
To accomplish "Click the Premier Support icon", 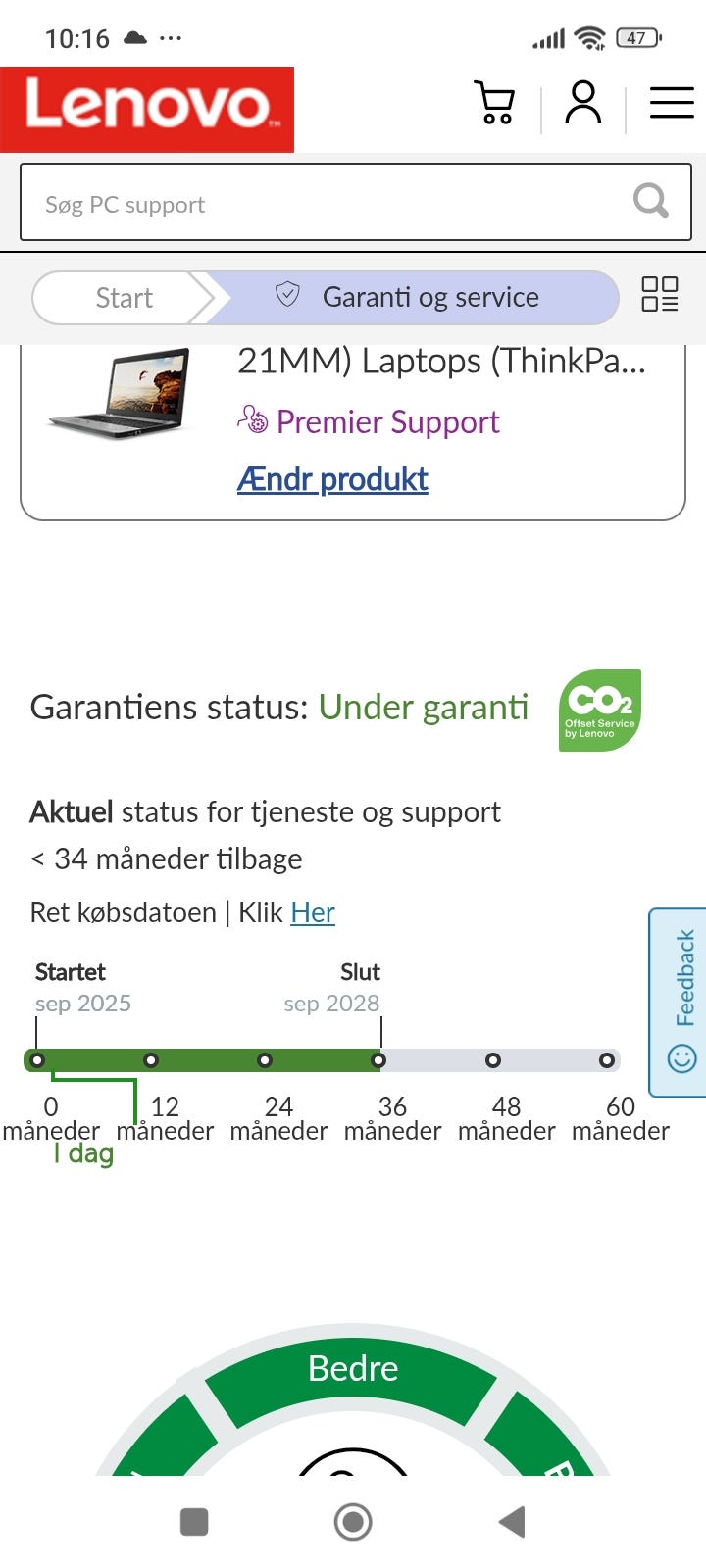I will [x=253, y=421].
